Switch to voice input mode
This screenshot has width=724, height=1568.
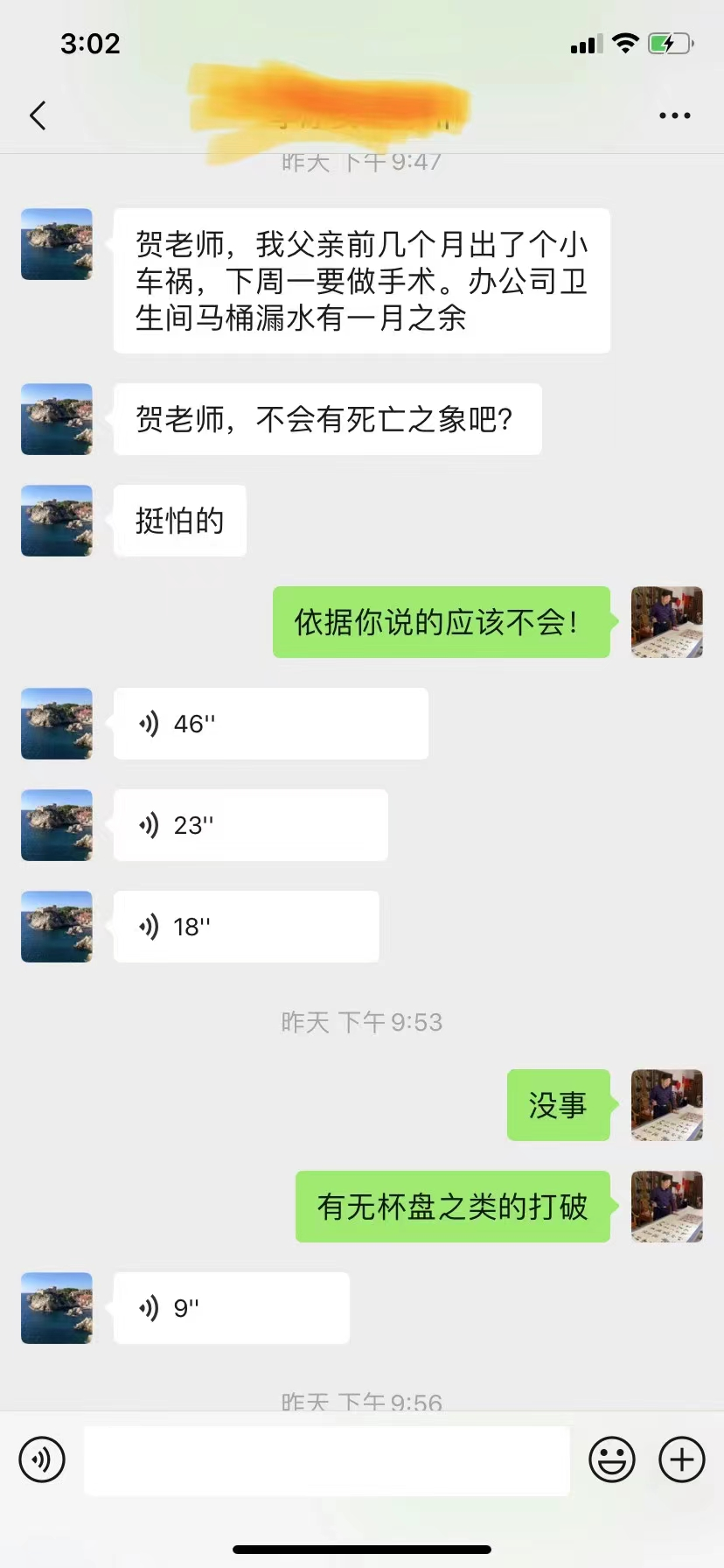pos(42,1459)
